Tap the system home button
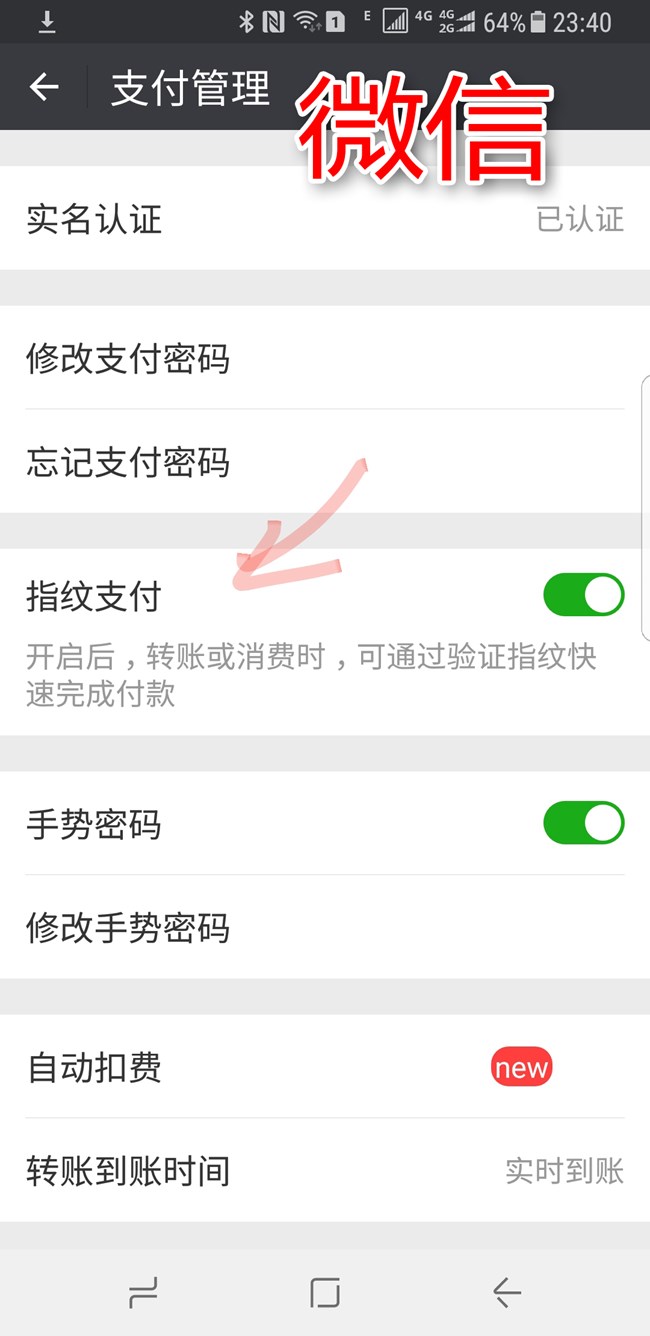 click(325, 1293)
